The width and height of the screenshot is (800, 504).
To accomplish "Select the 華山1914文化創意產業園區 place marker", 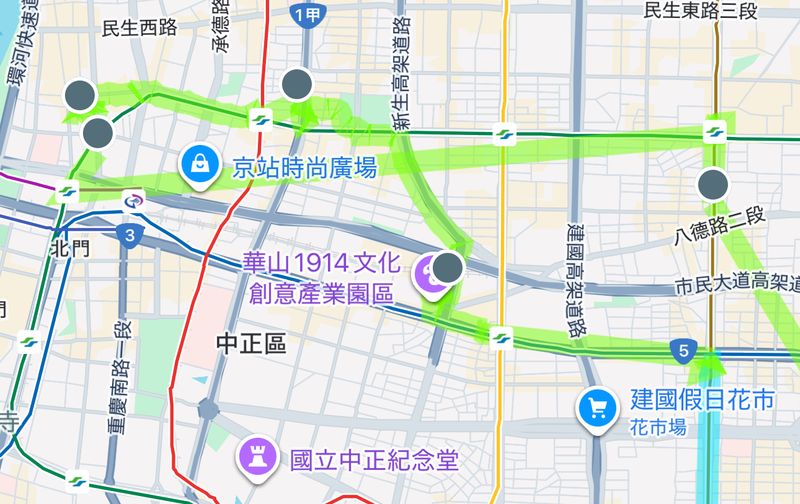I will tap(430, 270).
